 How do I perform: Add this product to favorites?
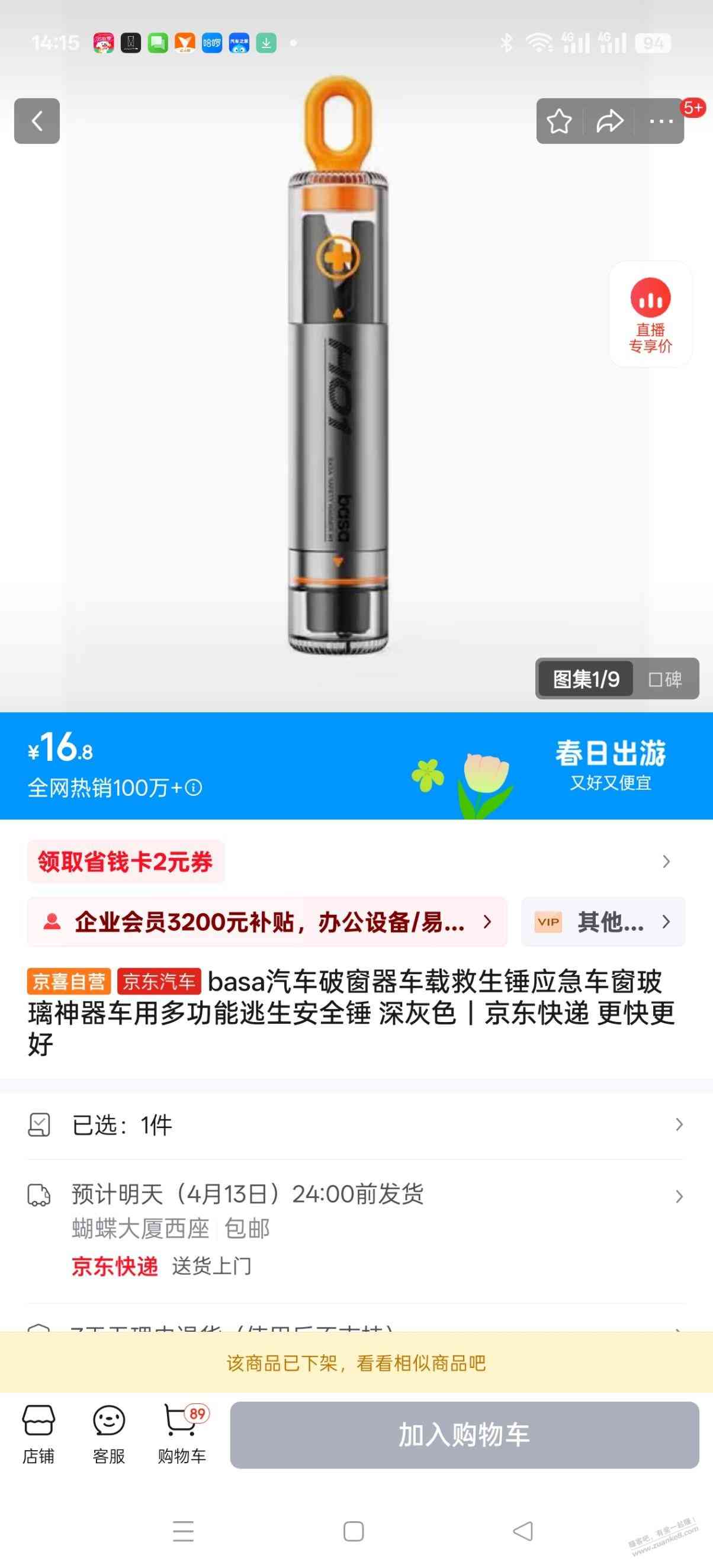(x=558, y=121)
